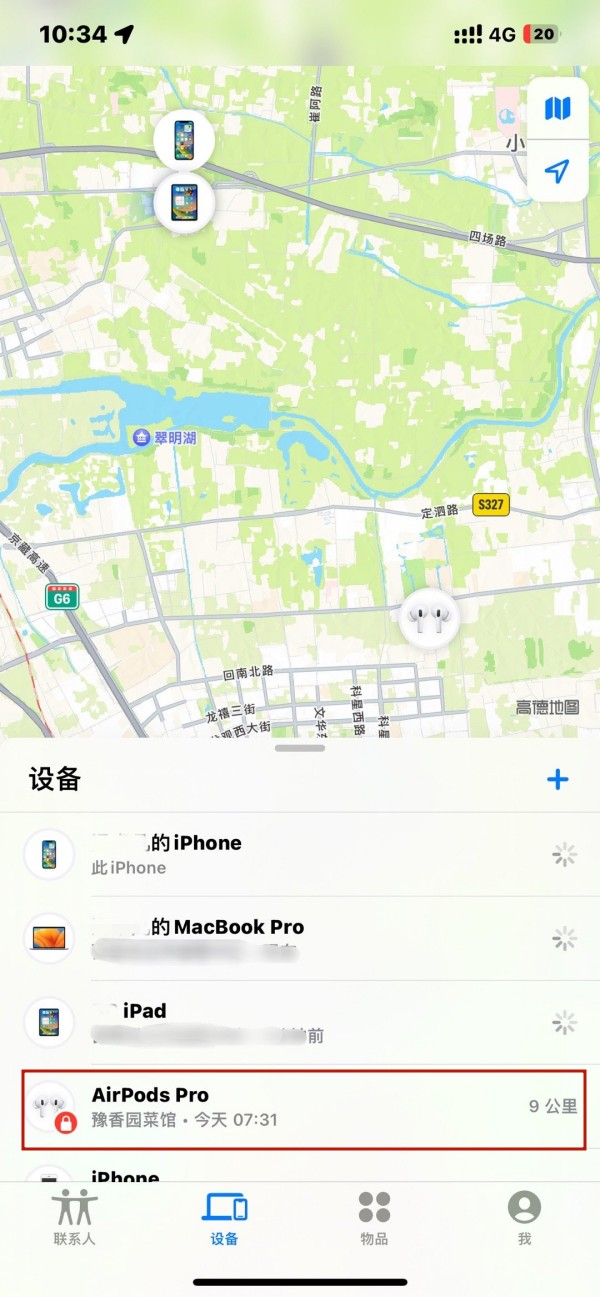This screenshot has height=1297, width=600.
Task: Open the MacBook Pro device row
Action: pos(300,938)
